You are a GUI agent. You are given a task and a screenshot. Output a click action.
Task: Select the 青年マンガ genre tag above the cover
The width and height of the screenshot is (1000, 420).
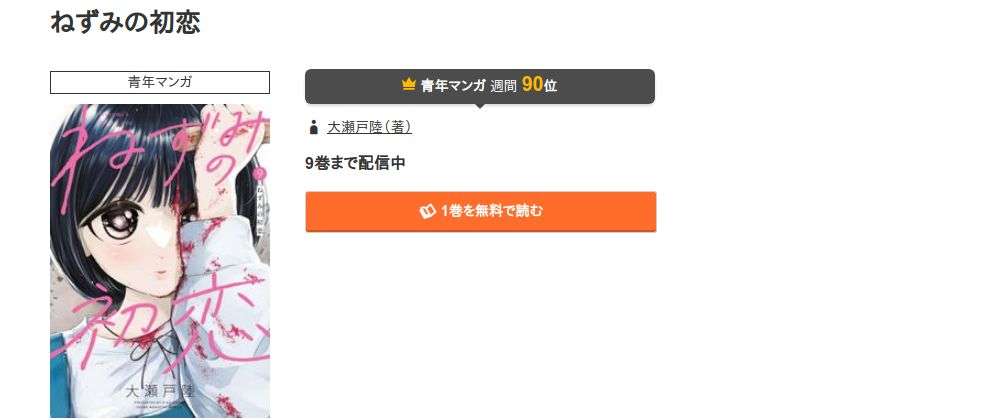click(160, 83)
